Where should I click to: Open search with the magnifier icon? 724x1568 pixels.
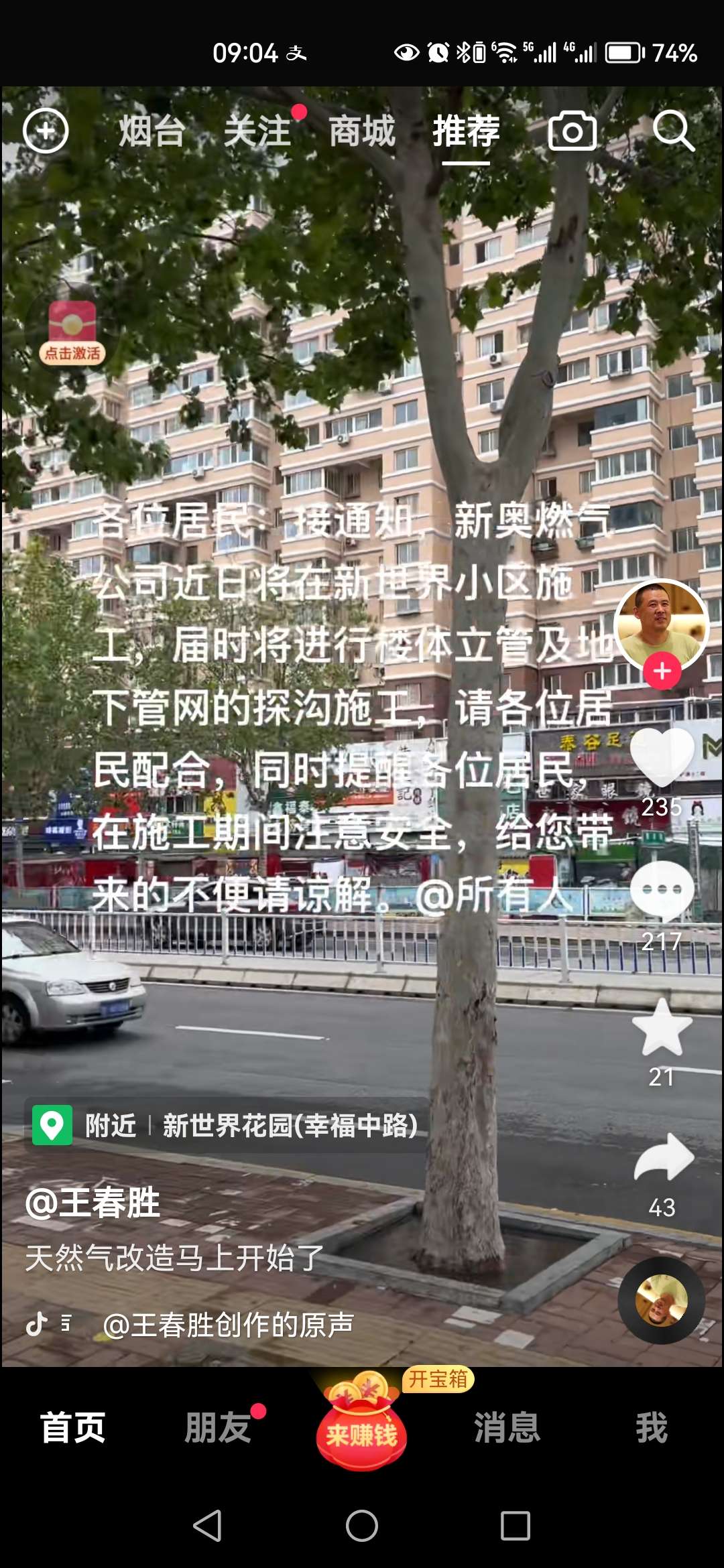point(673,131)
